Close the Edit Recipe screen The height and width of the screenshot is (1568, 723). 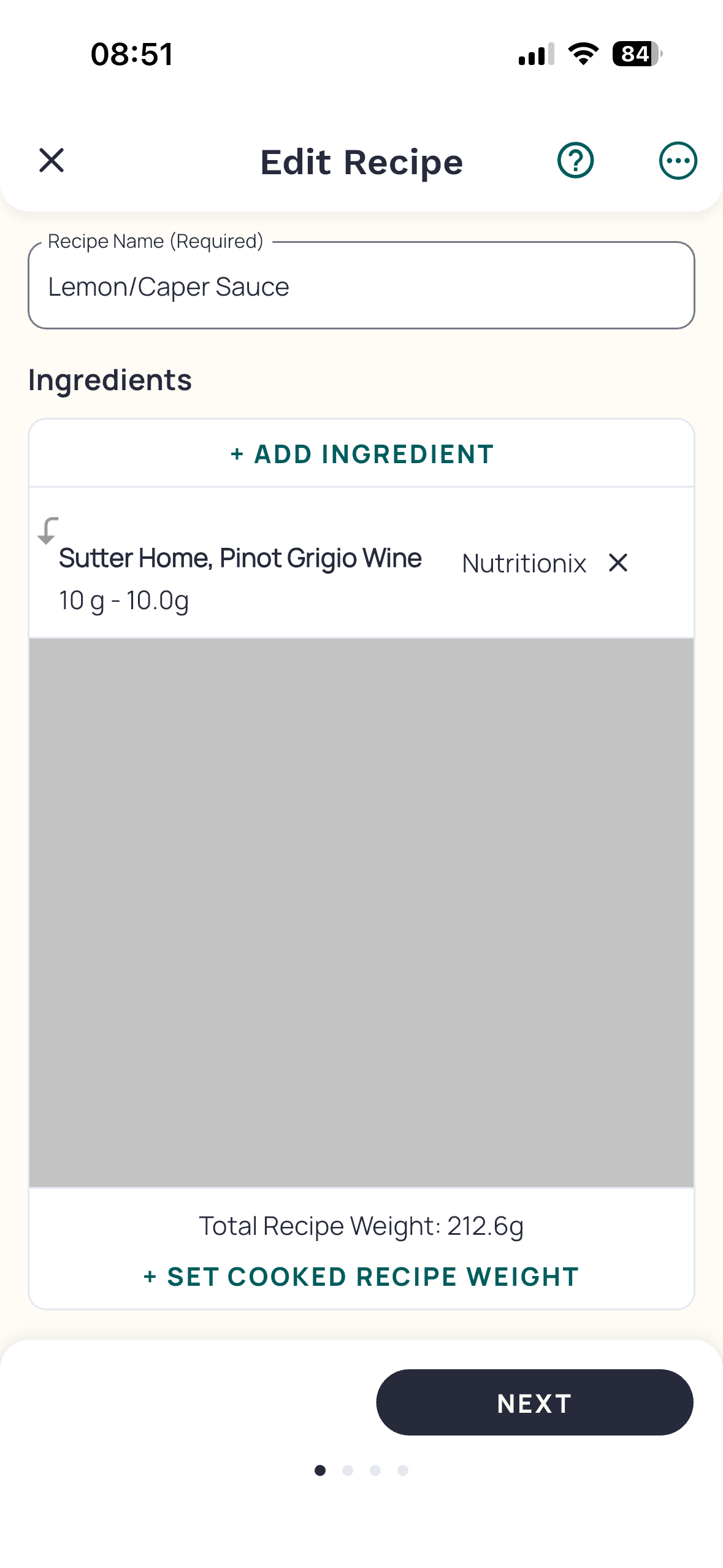[52, 161]
